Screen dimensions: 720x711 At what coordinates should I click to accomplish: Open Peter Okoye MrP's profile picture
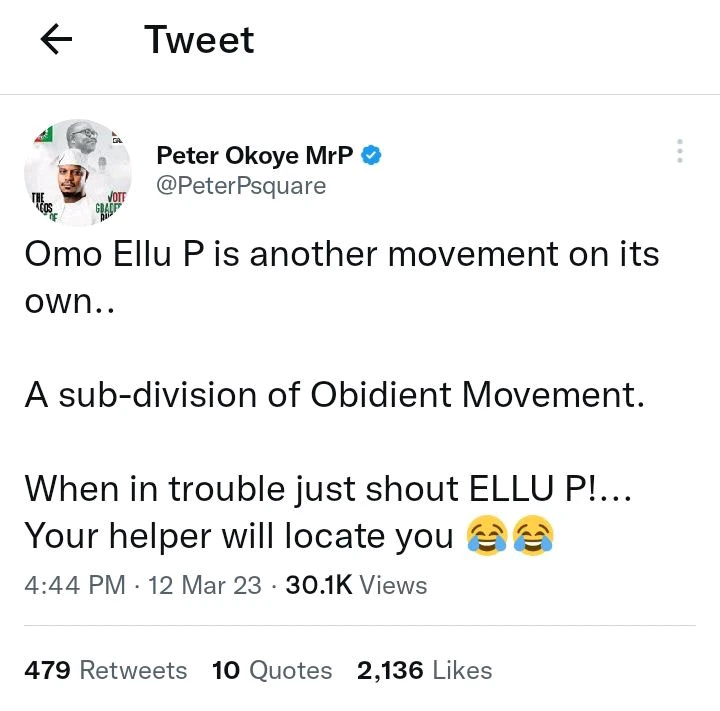coord(78,173)
